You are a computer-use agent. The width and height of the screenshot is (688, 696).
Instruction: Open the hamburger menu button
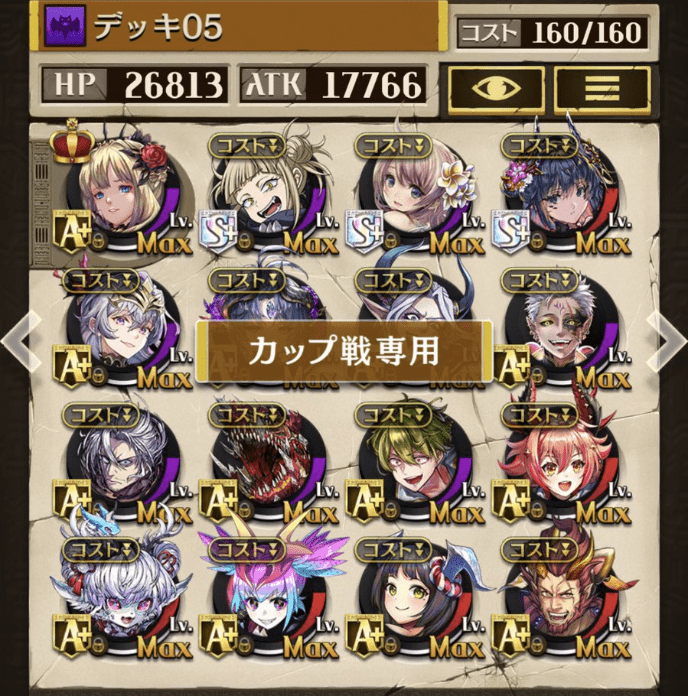coord(602,89)
